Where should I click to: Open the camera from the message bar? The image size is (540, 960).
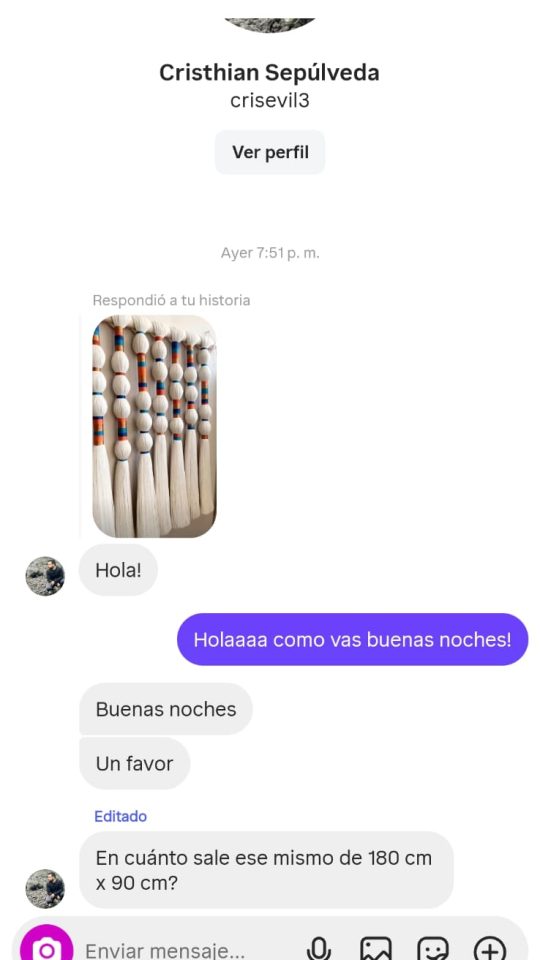[x=47, y=947]
